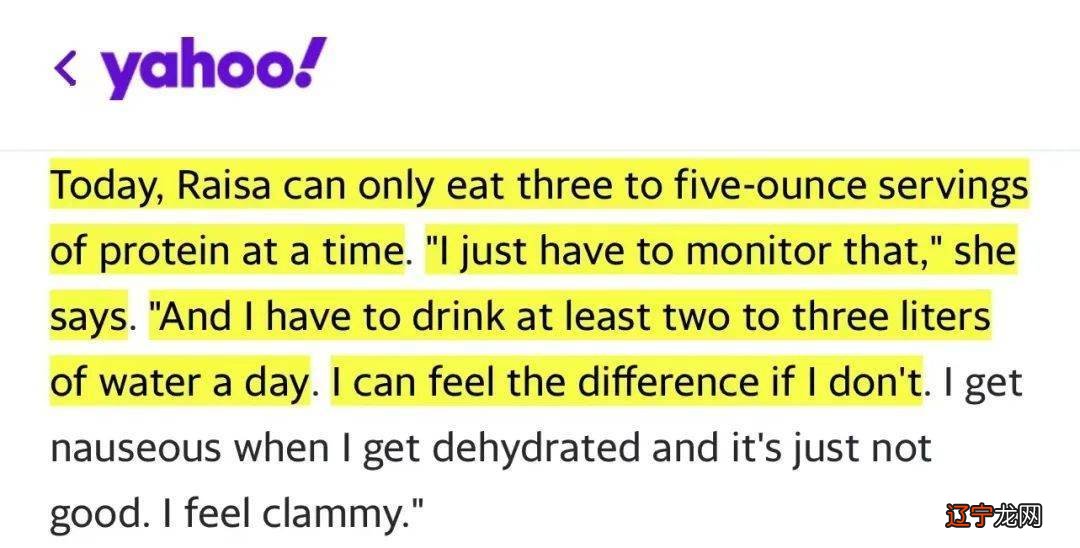This screenshot has width=1080, height=548.
Task: Go back using the purple chevron
Action: click(66, 70)
